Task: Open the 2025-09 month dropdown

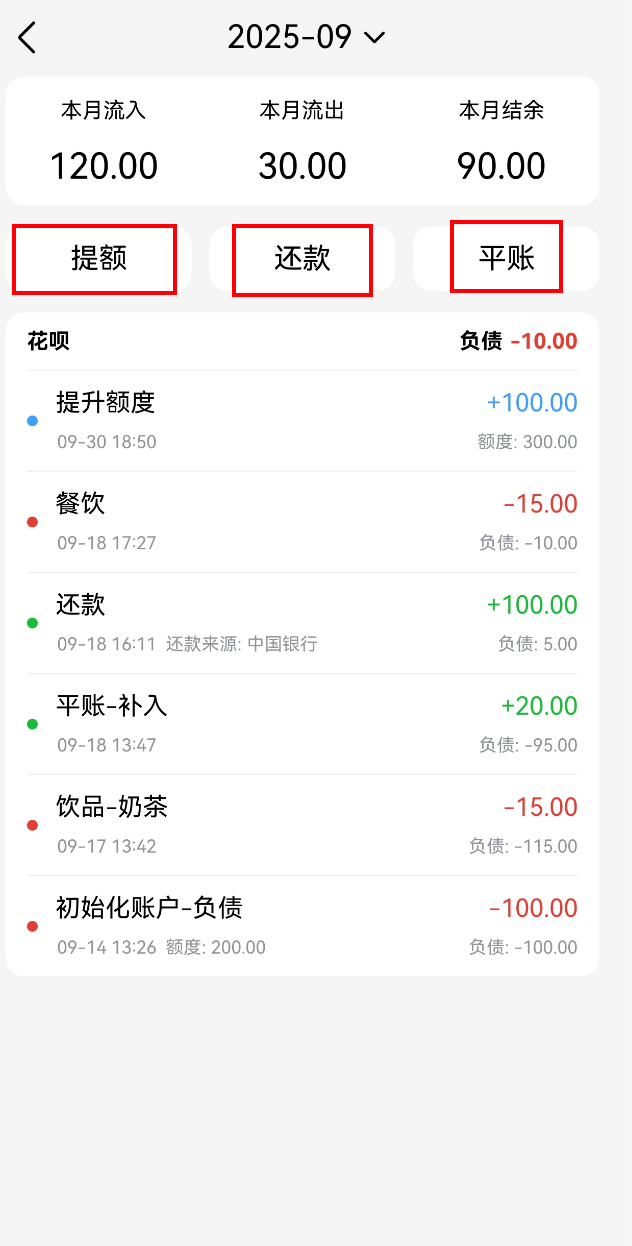Action: 305,38
